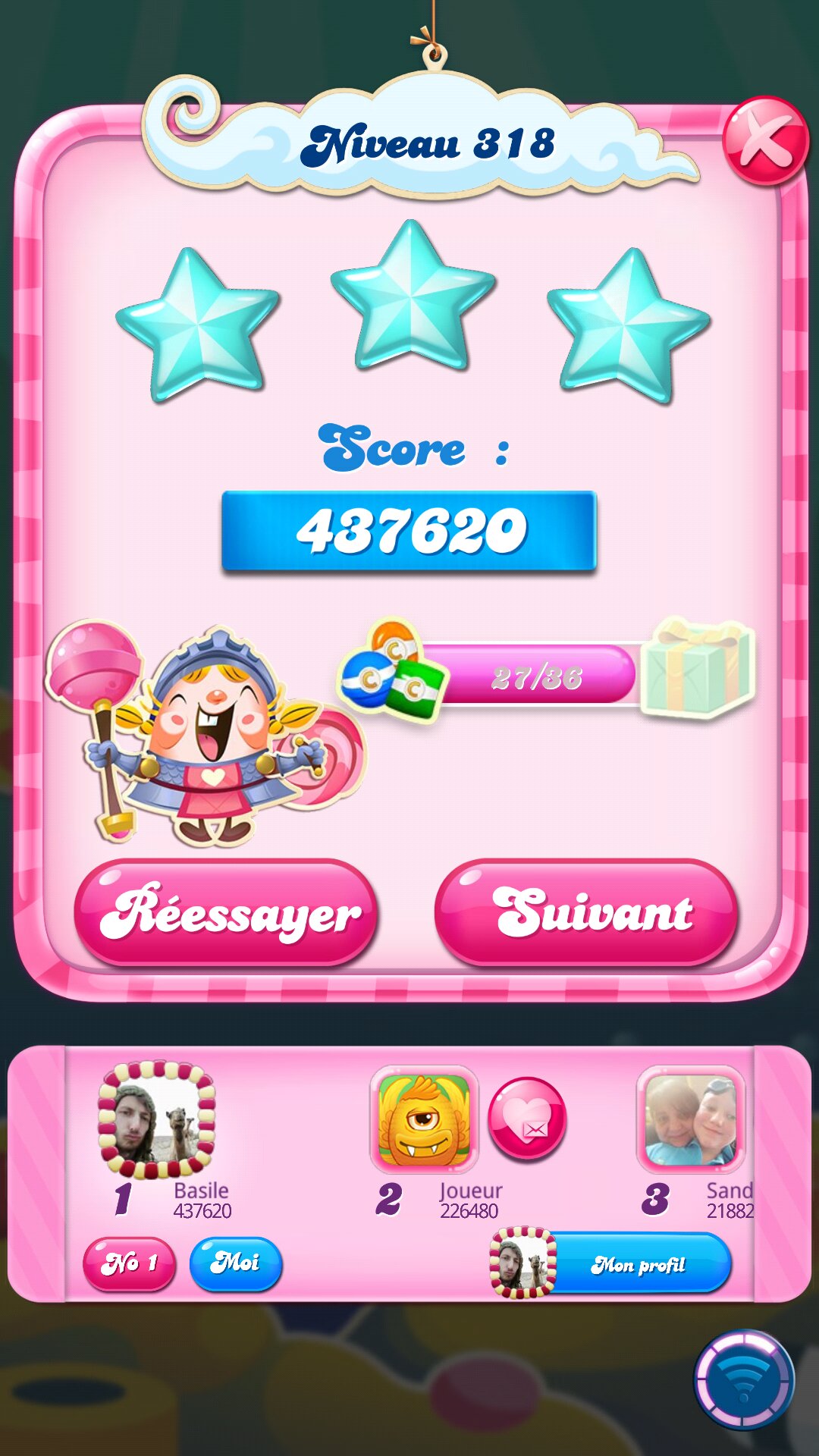819x1456 pixels.
Task: Open Basile's avatar in the leaderboard
Action: pos(157,1121)
